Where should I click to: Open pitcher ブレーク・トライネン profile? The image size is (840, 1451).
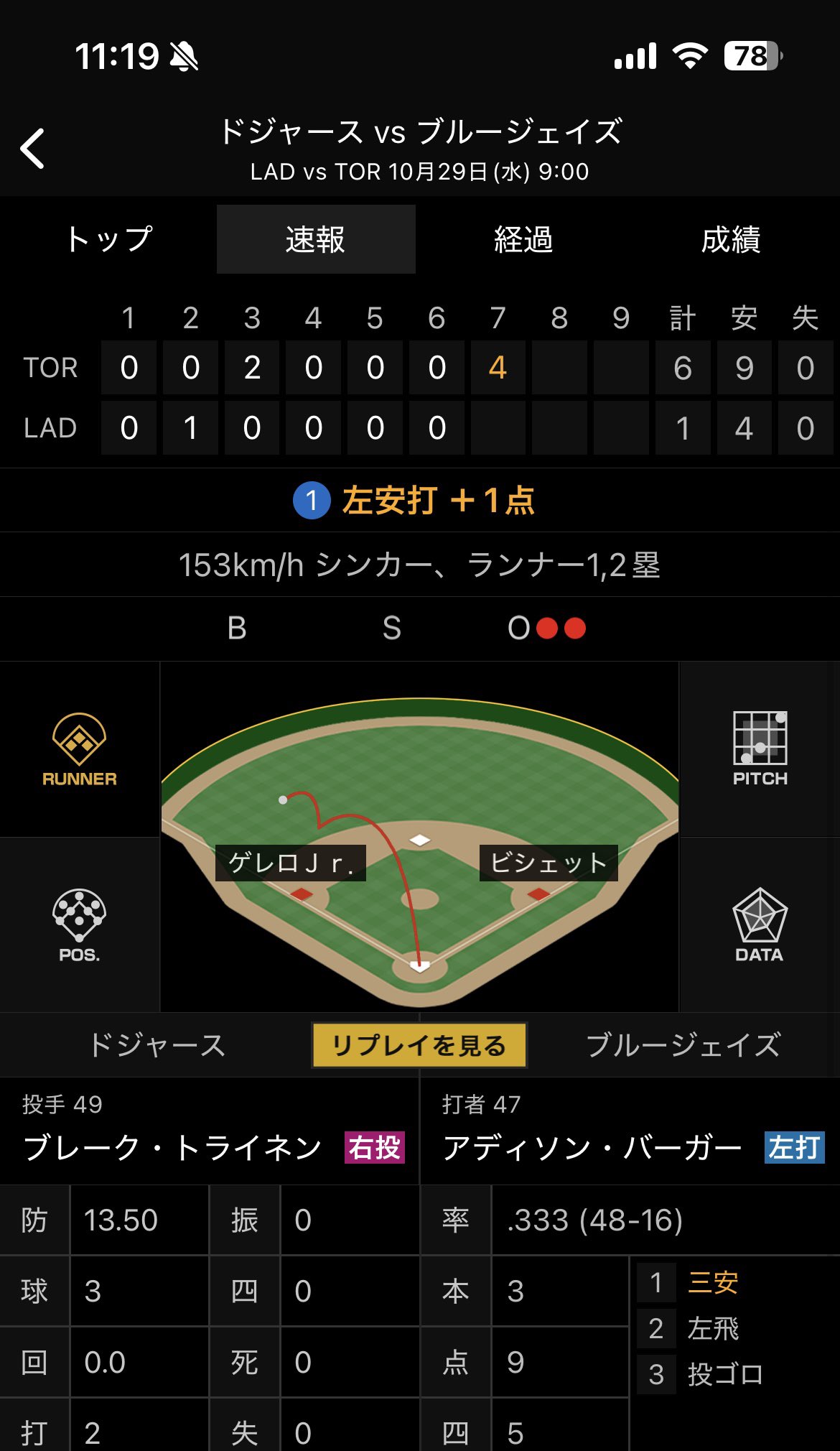tap(172, 1147)
